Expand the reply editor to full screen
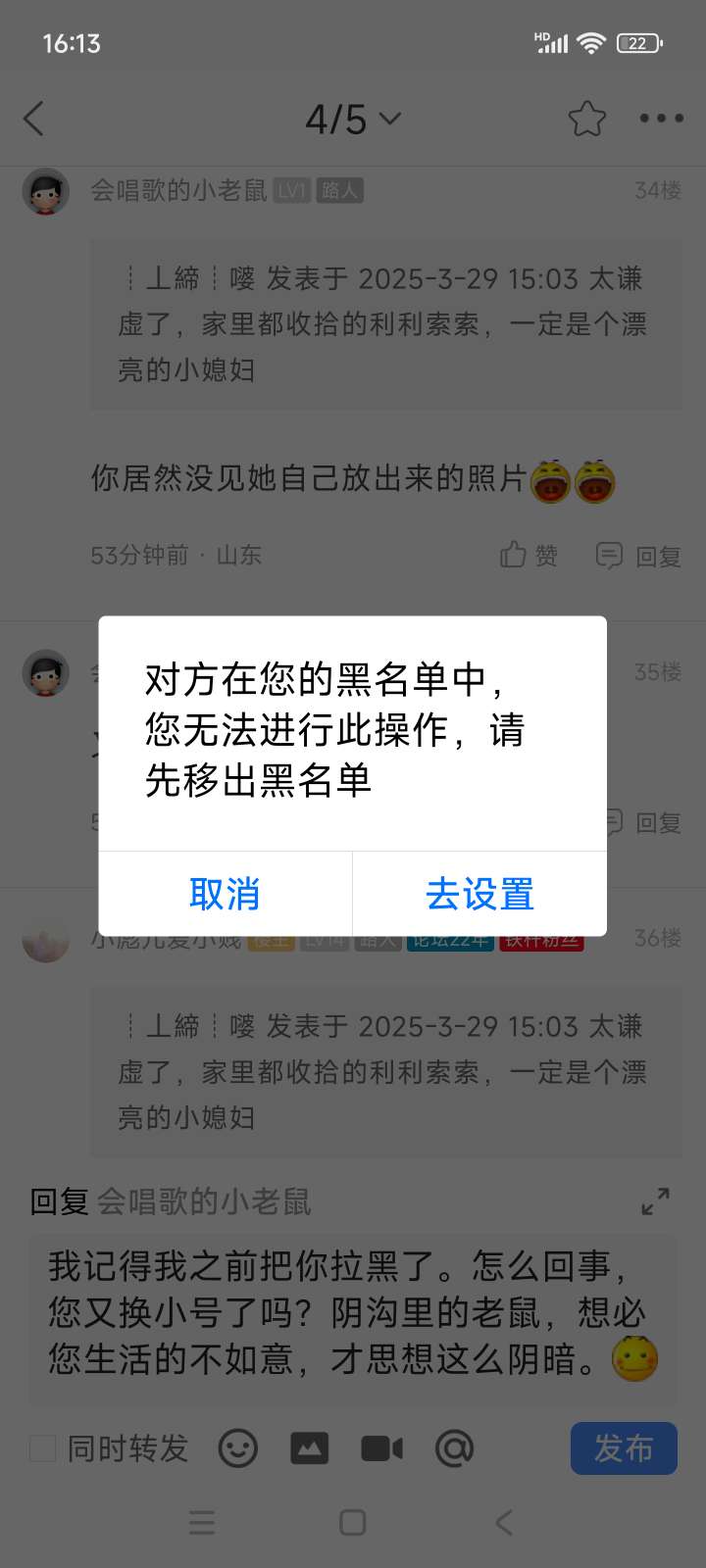This screenshot has height=1568, width=706. pos(655,1201)
